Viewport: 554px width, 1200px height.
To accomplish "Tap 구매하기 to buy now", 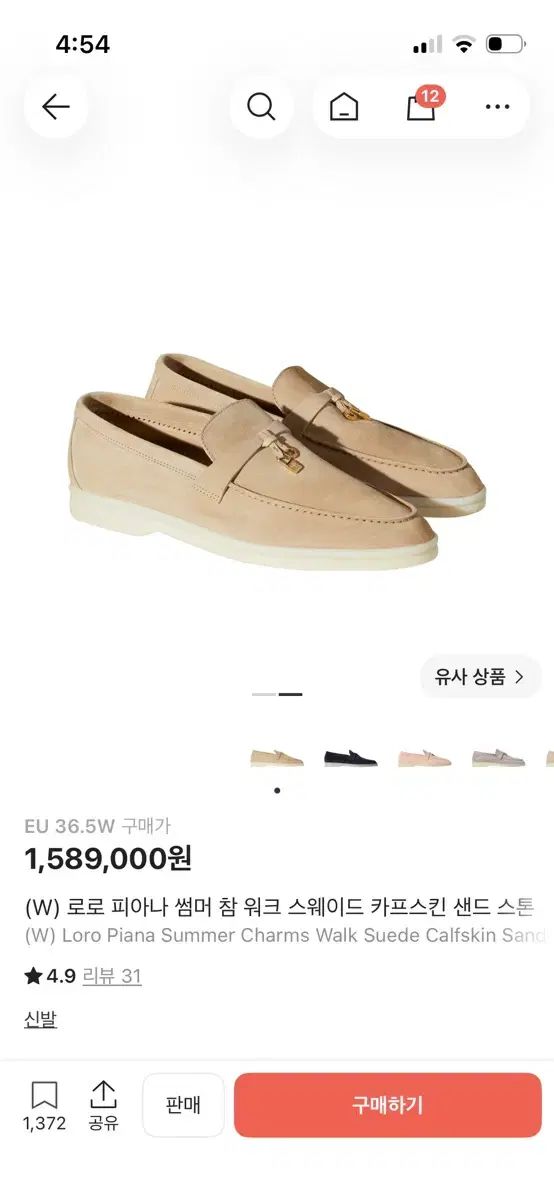I will pyautogui.click(x=388, y=1105).
